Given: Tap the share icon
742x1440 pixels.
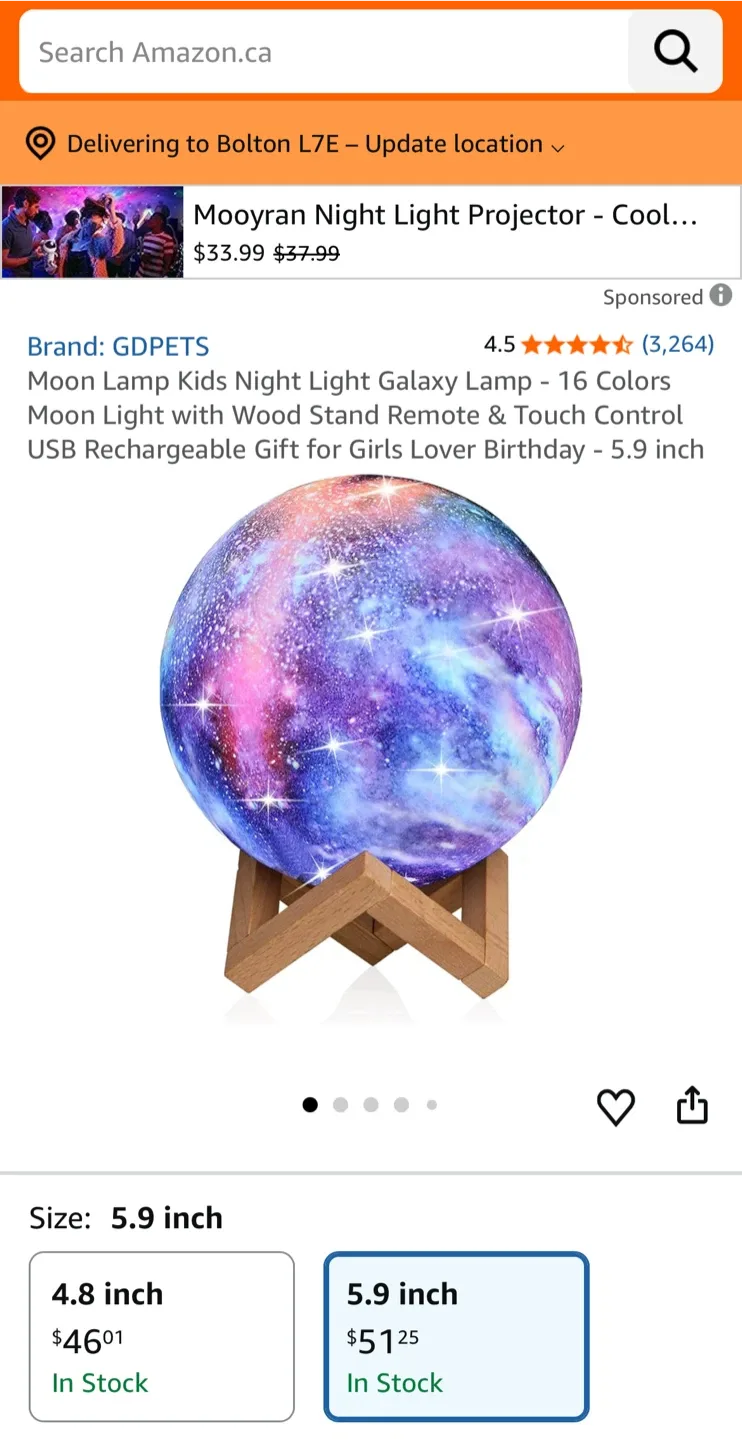Looking at the screenshot, I should click(692, 1106).
